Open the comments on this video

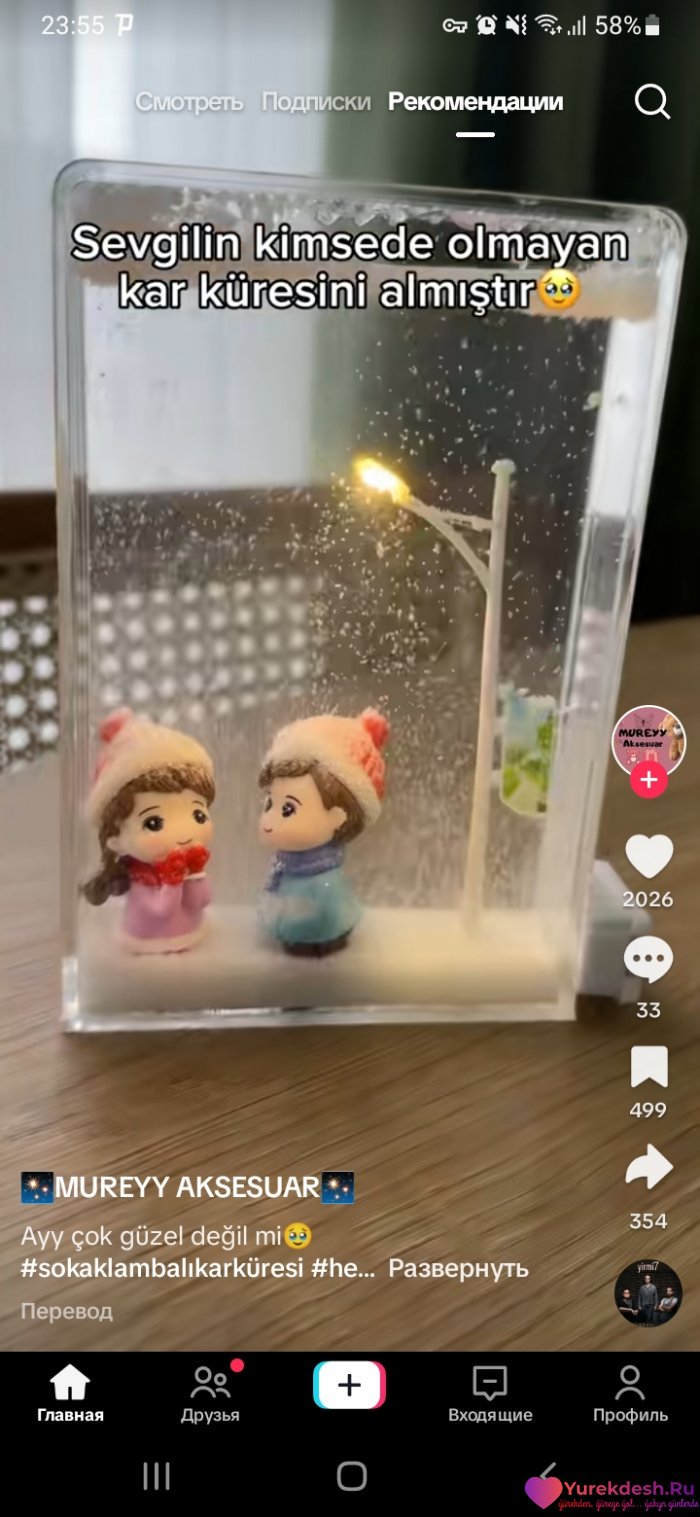pyautogui.click(x=648, y=961)
